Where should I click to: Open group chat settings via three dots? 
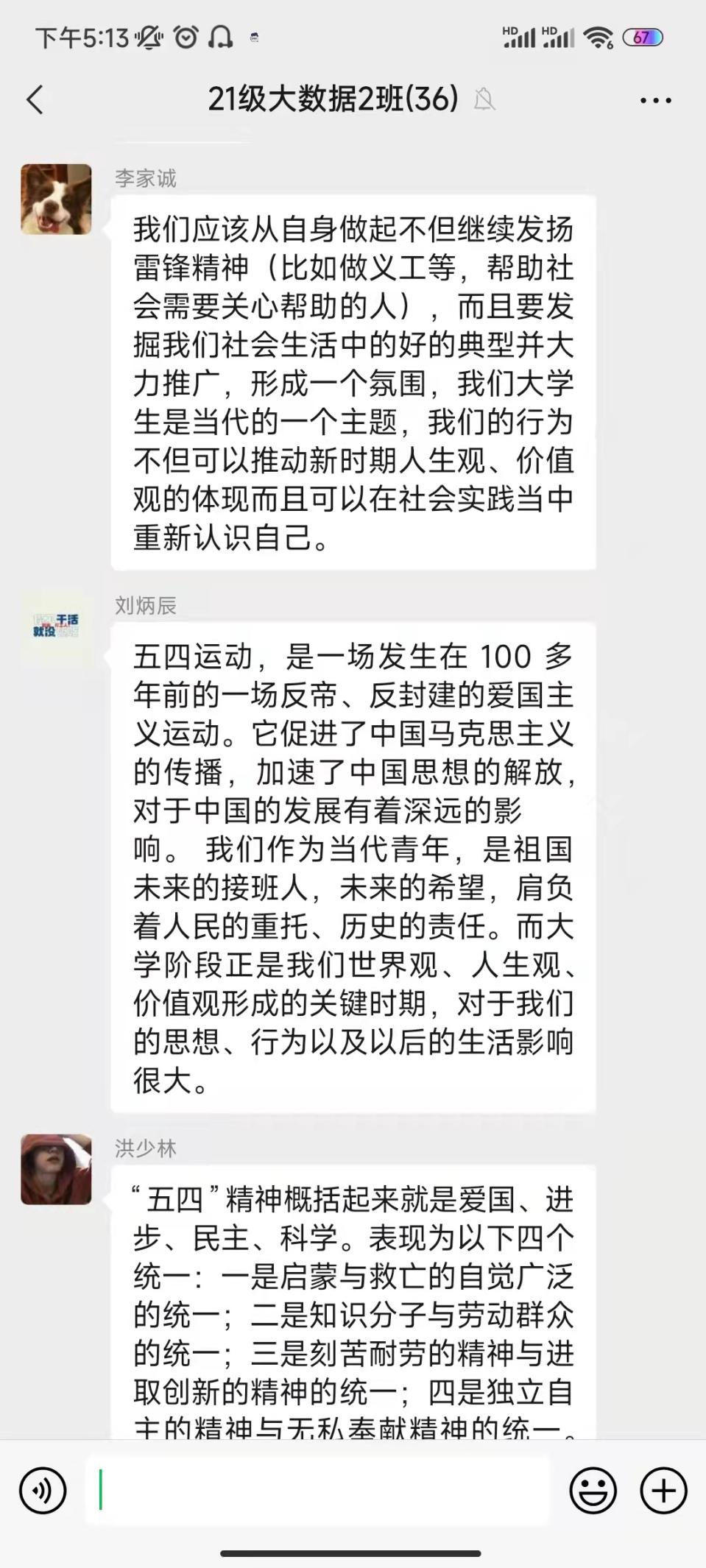tap(655, 100)
